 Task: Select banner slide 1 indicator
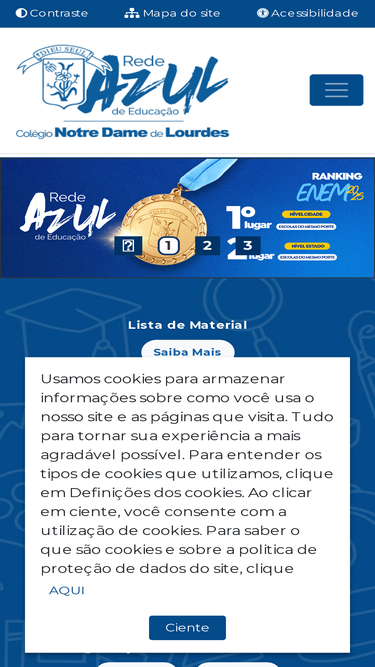tap(168, 245)
